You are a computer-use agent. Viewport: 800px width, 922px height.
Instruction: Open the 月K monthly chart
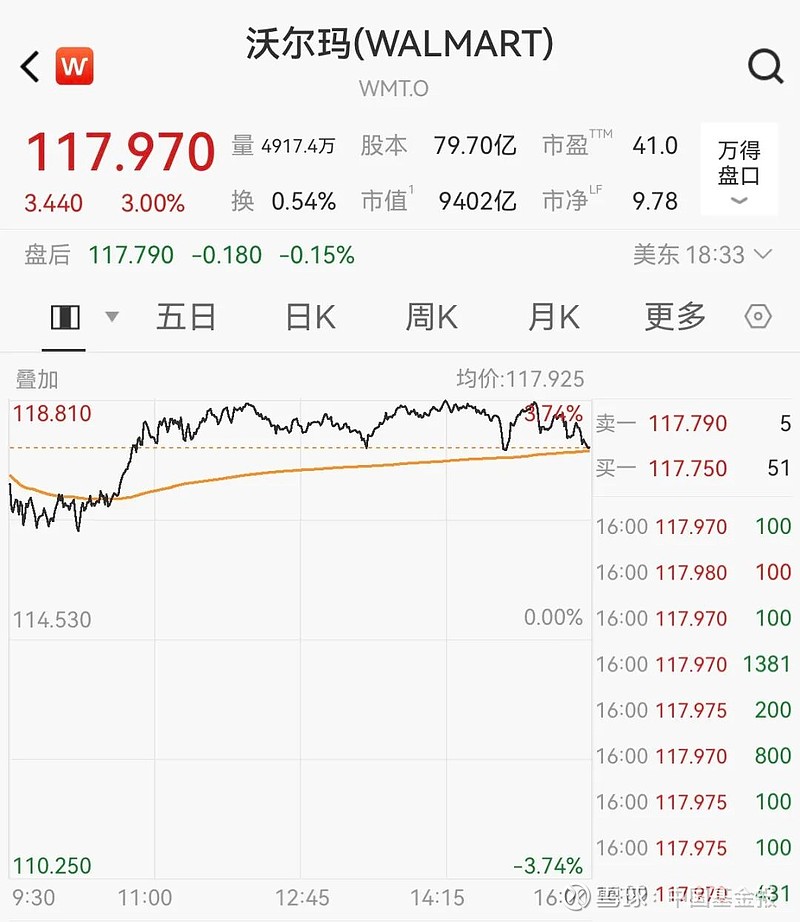pyautogui.click(x=551, y=317)
